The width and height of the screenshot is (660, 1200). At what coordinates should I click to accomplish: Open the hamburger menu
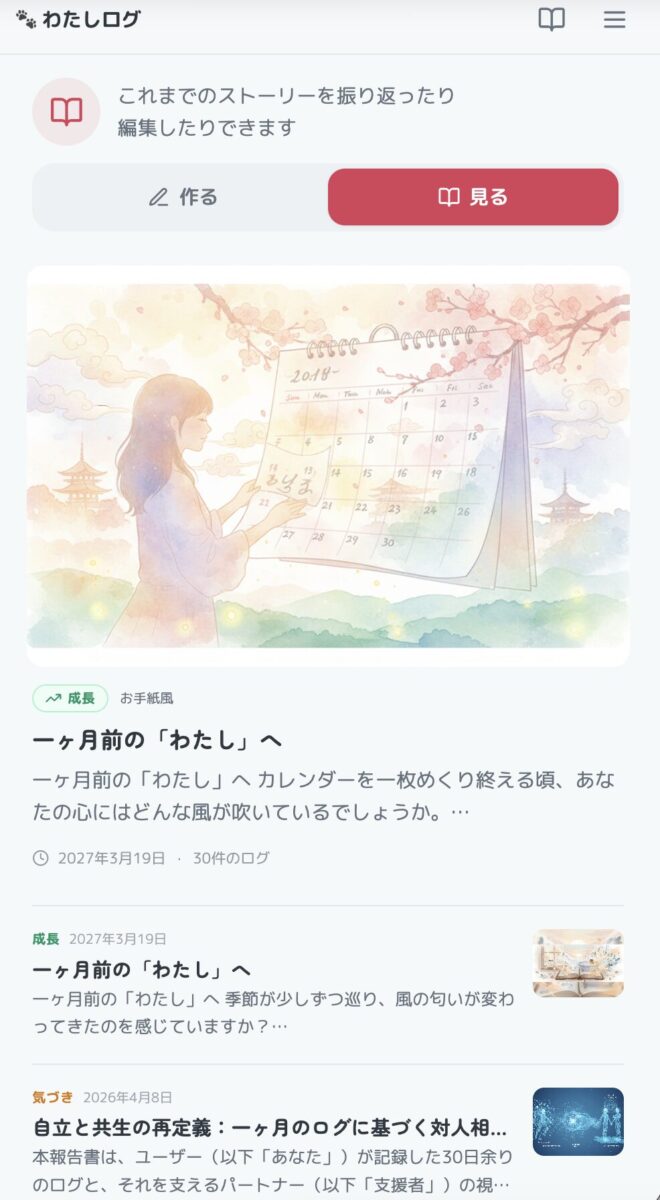[x=614, y=19]
